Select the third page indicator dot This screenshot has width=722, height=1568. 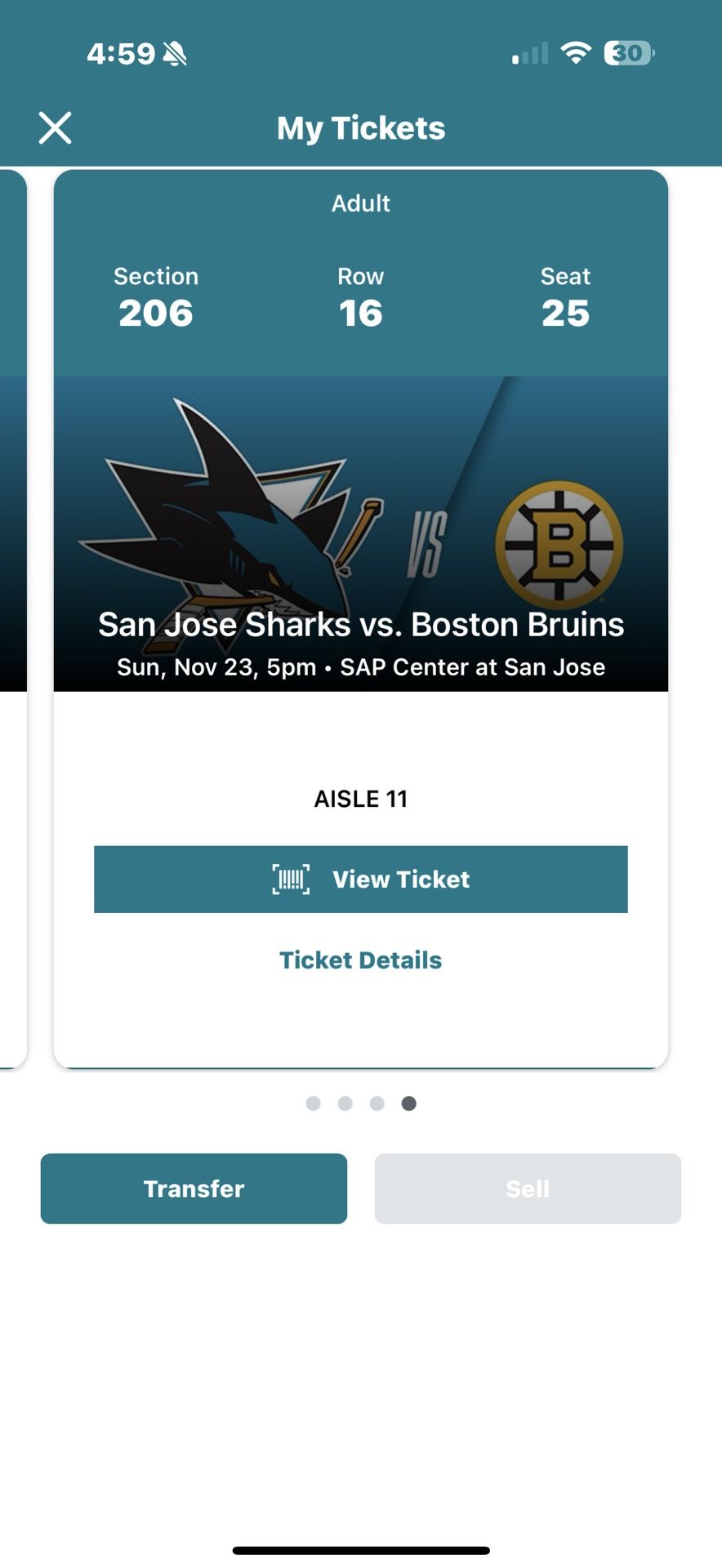pyautogui.click(x=377, y=1102)
